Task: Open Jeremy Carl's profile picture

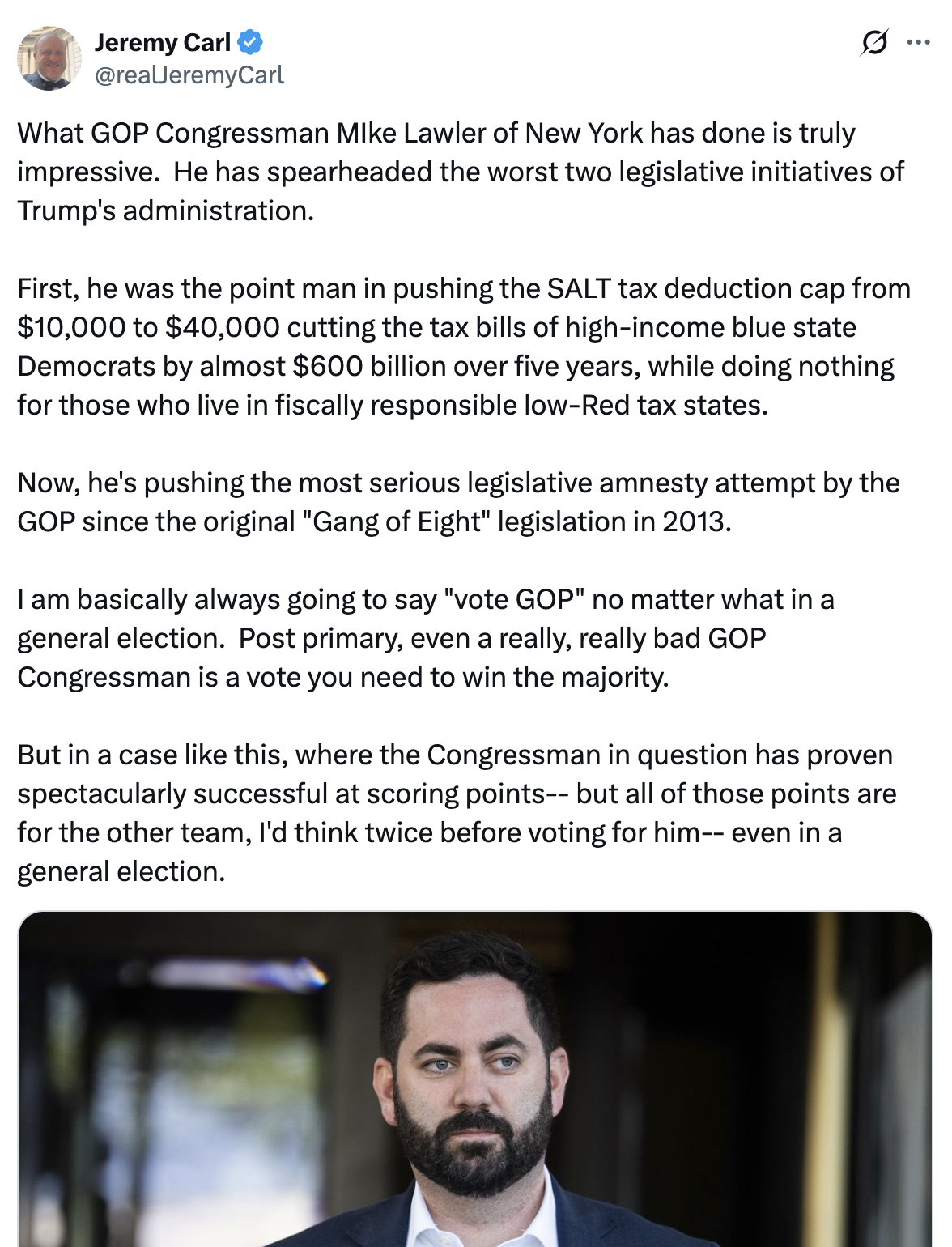Action: coord(49,58)
